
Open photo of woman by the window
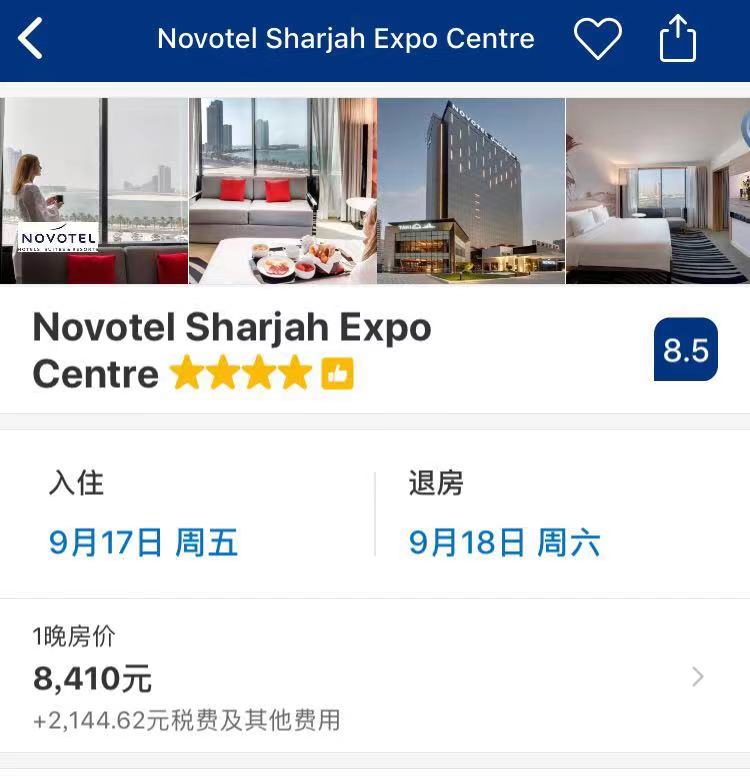coord(94,190)
